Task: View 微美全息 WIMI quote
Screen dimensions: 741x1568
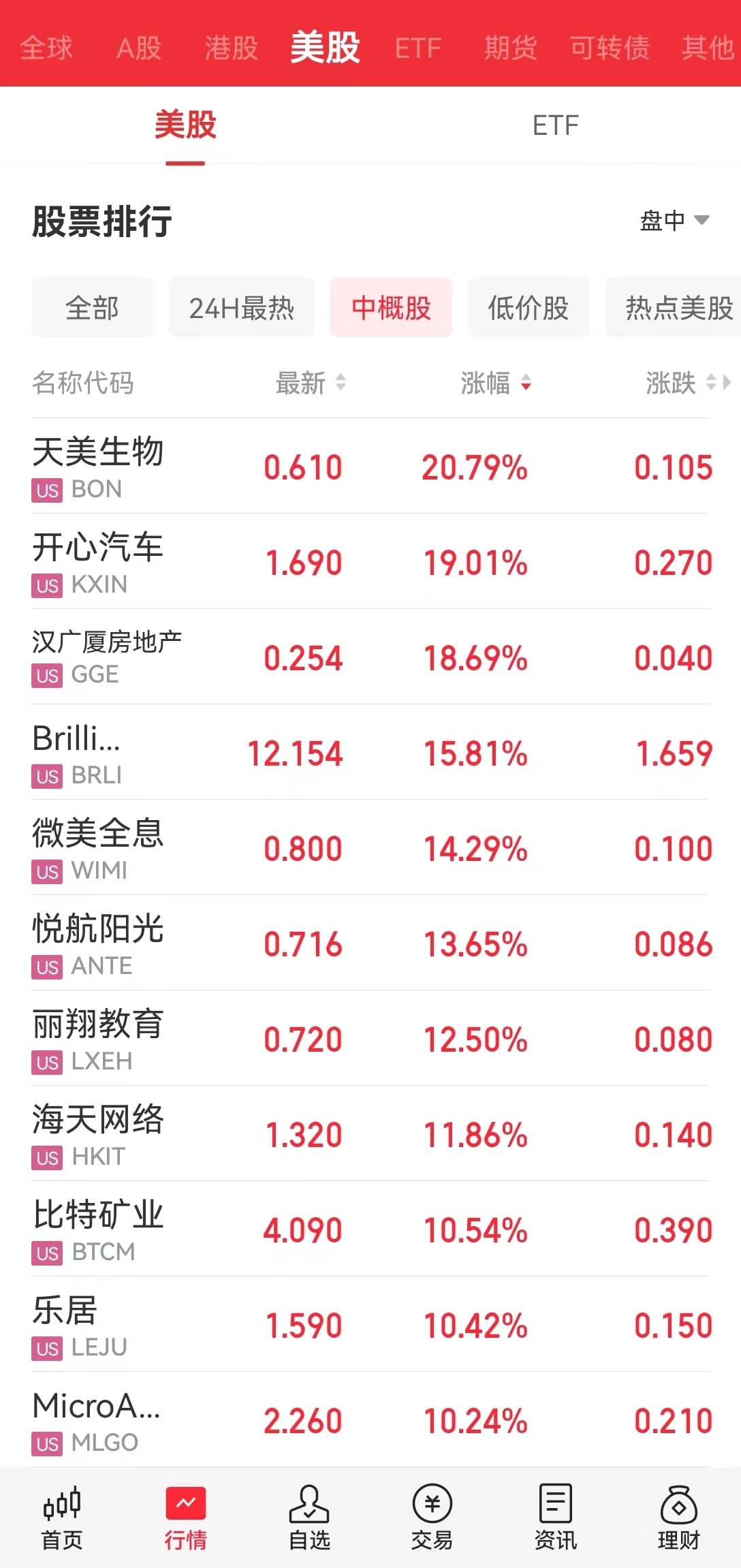Action: pyautogui.click(x=370, y=847)
